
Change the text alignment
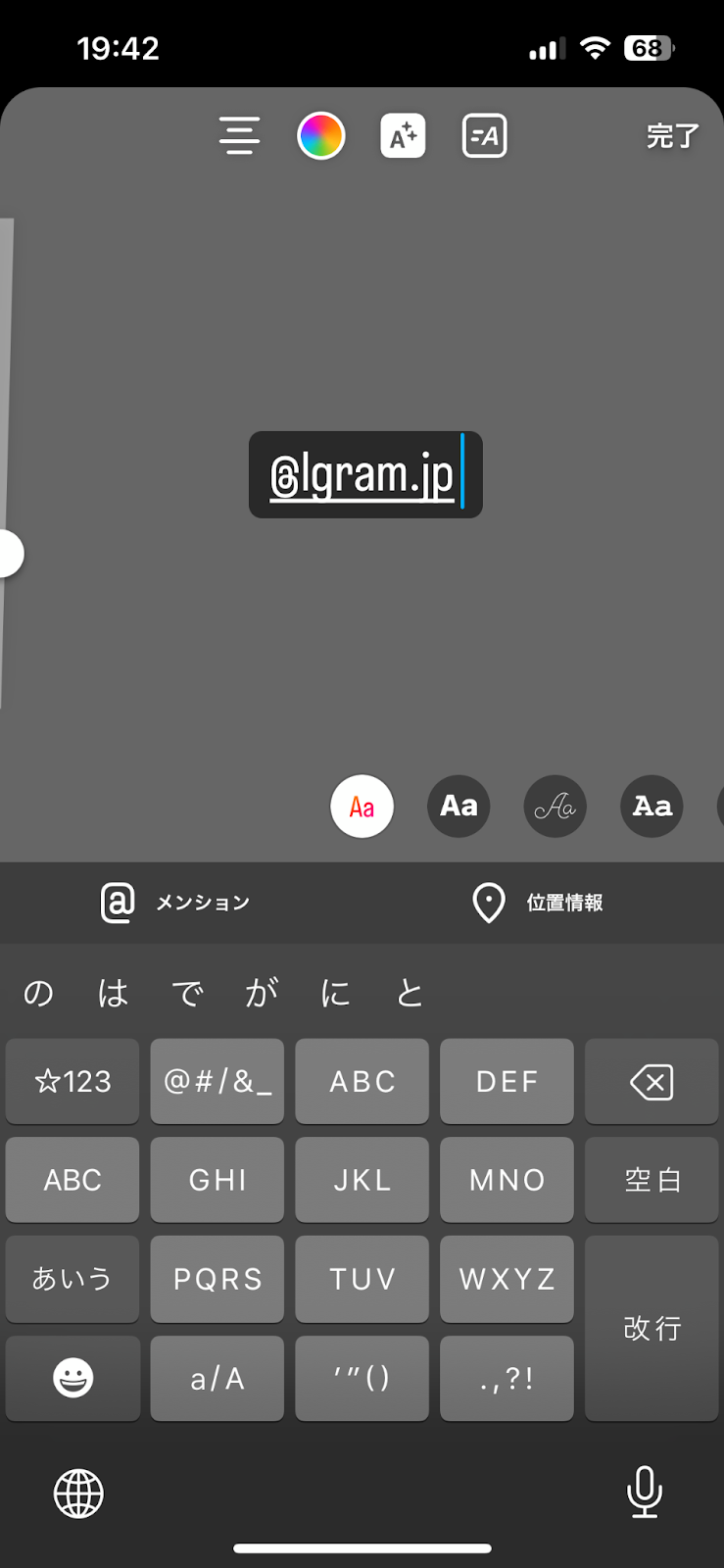239,135
